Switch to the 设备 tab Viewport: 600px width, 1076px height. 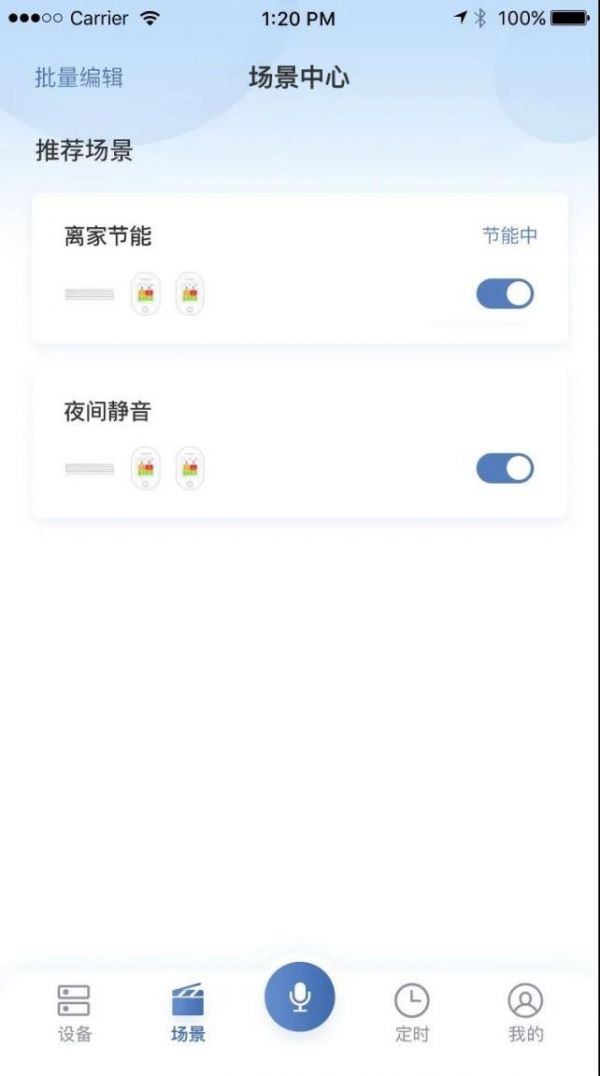click(x=74, y=1012)
